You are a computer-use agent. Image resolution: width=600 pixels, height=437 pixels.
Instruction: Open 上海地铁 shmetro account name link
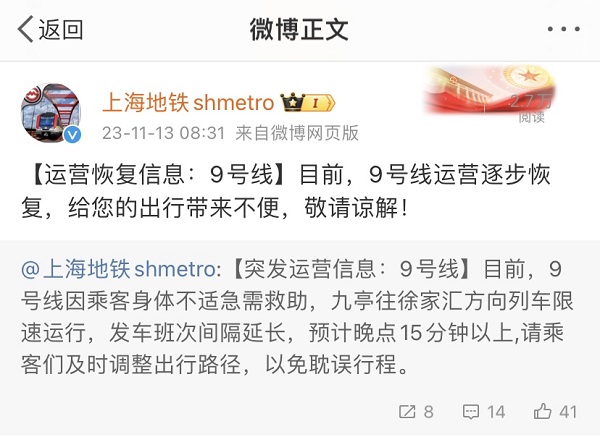188,102
